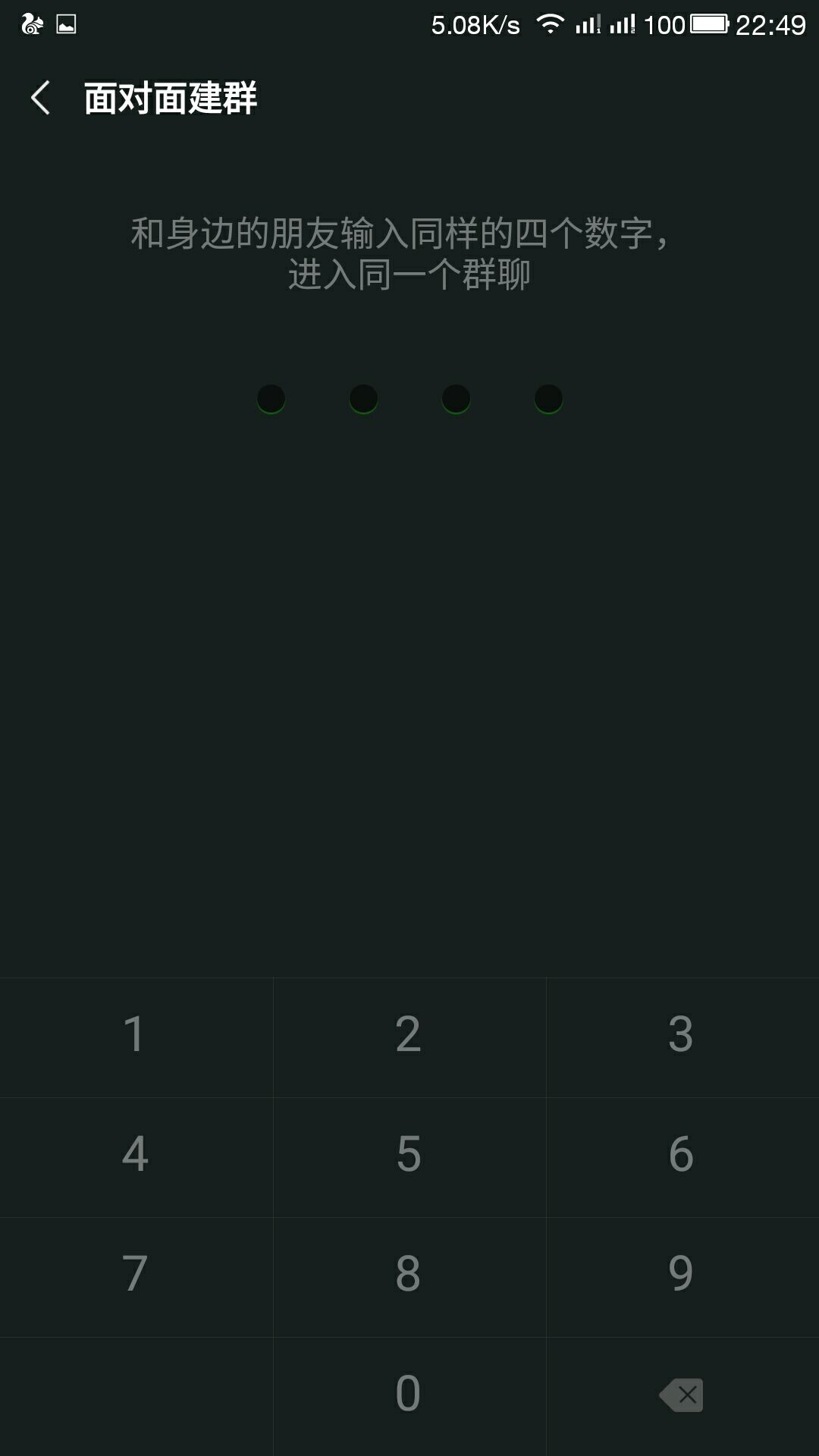
Task: Enter digit 0
Action: (408, 1394)
